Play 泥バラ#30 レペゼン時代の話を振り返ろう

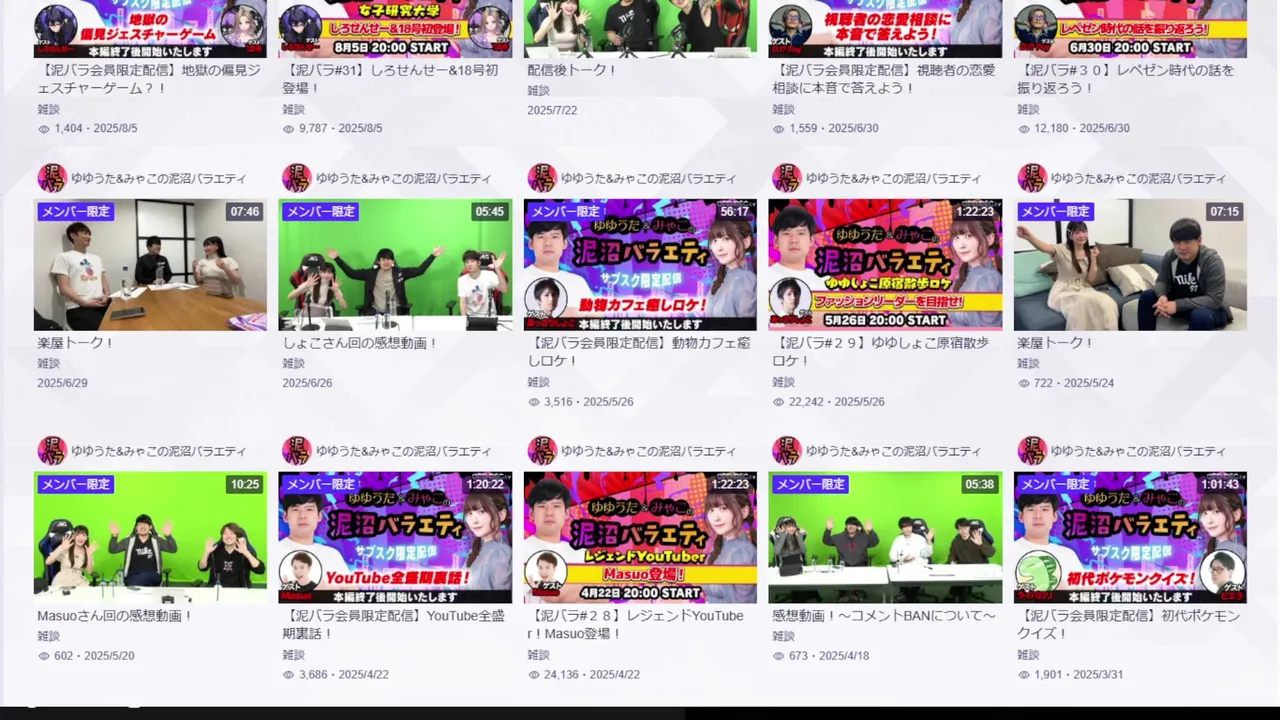(1130, 28)
